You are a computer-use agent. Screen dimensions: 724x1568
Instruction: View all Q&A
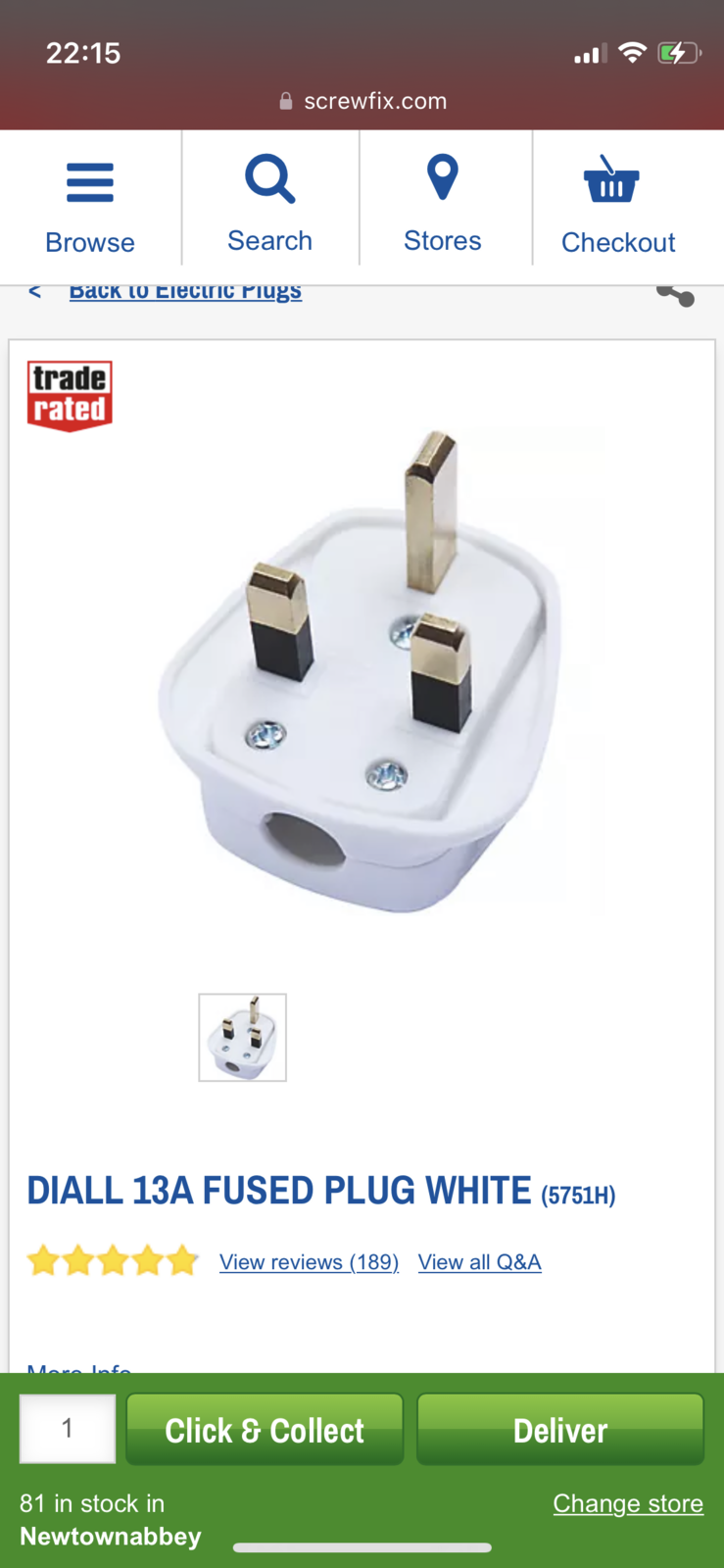point(479,1262)
